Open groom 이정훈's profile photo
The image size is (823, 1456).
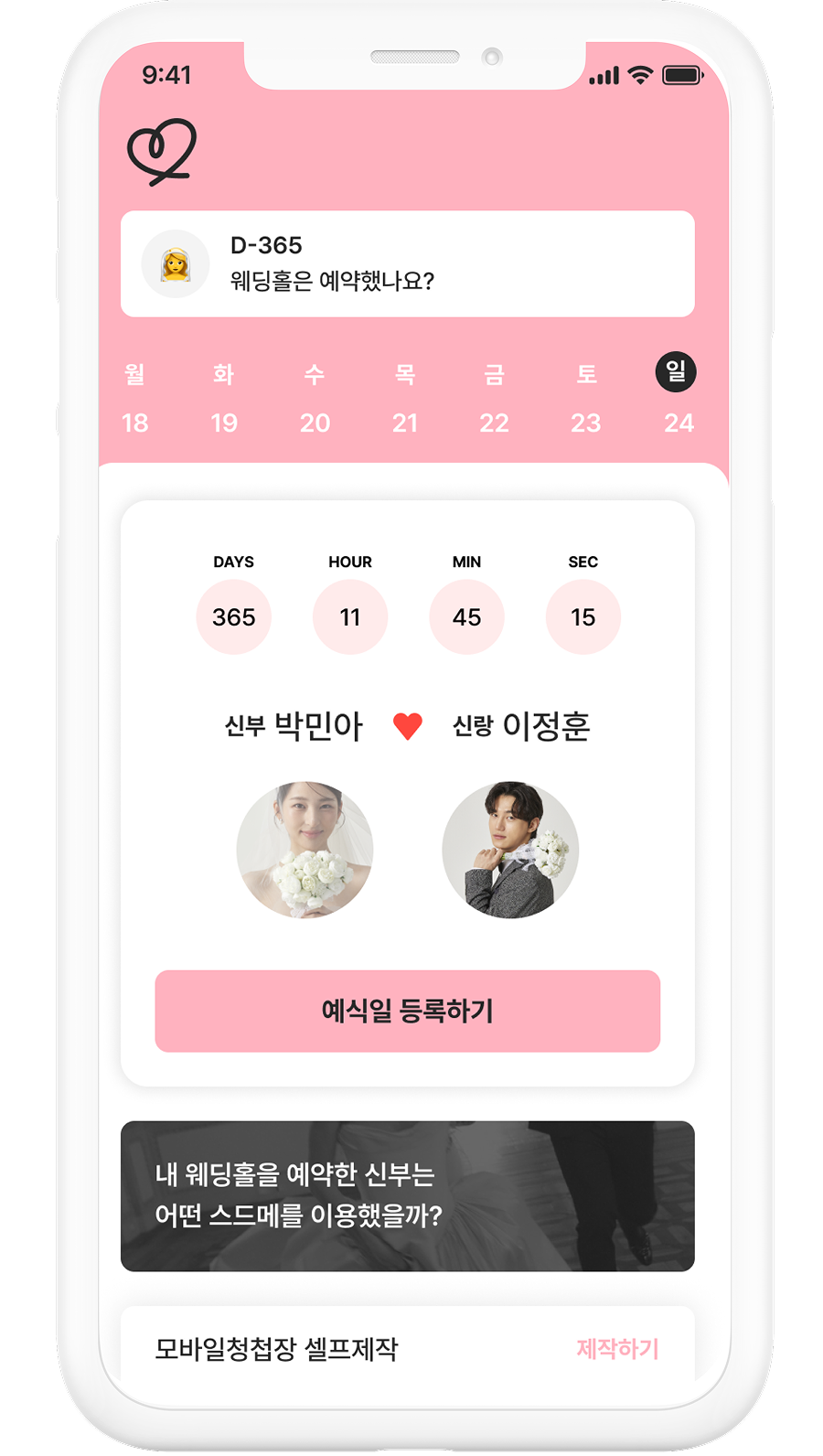click(510, 850)
